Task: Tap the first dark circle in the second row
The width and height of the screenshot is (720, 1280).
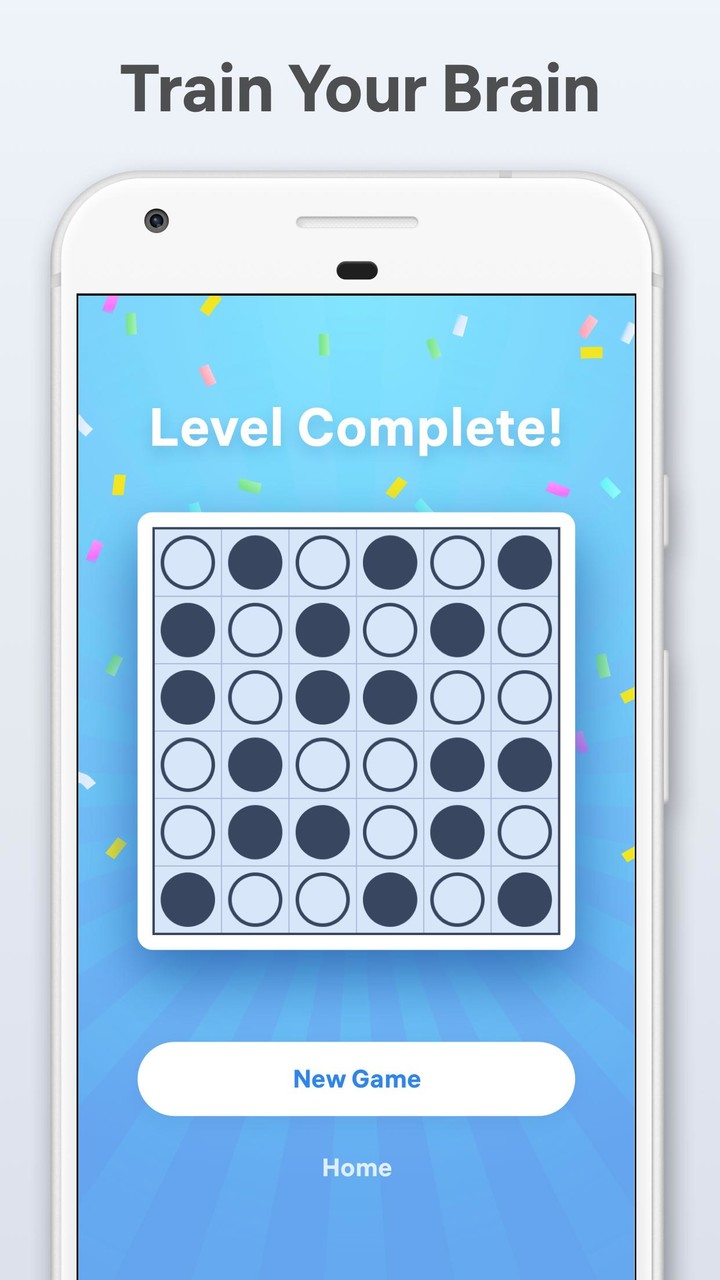Action: (188, 630)
